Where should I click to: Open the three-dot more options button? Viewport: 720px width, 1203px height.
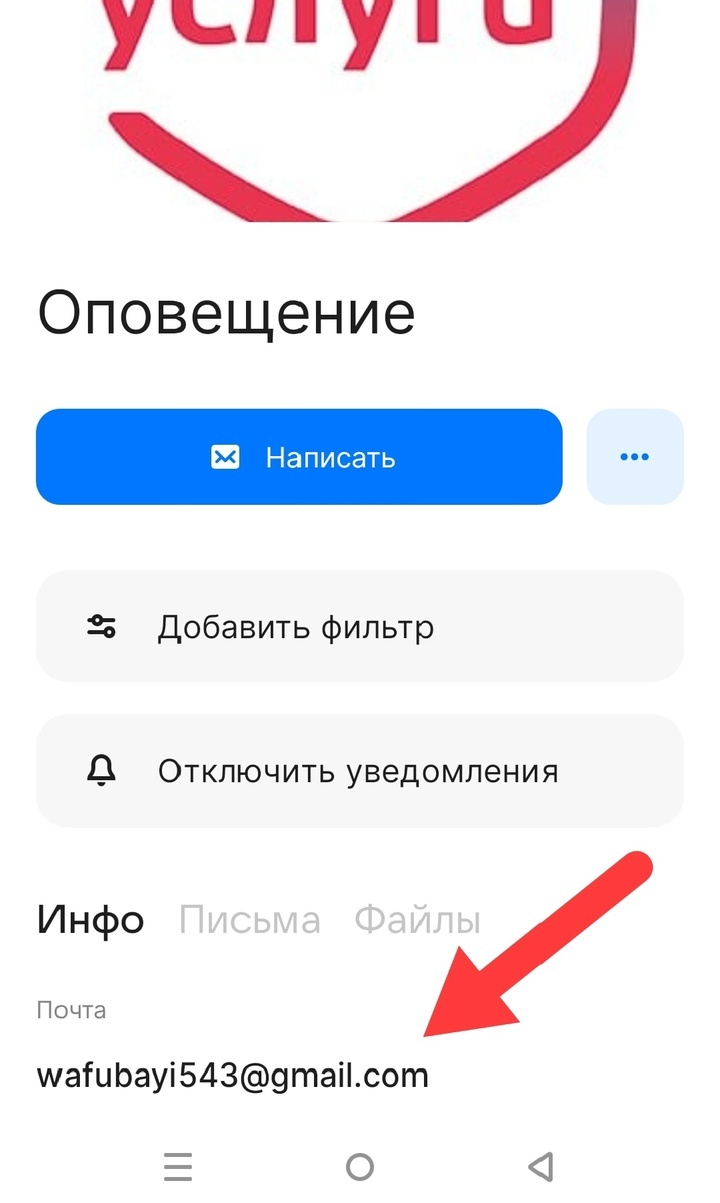[x=635, y=457]
